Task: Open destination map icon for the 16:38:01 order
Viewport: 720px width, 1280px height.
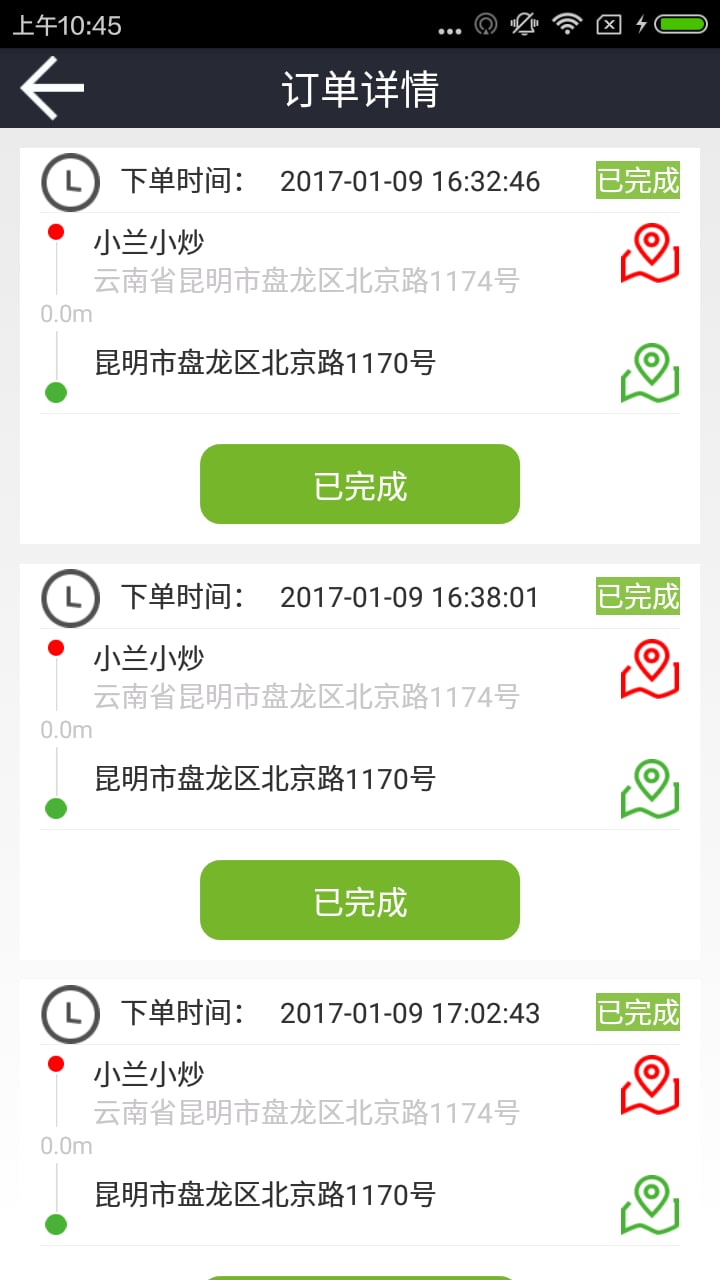Action: point(650,789)
